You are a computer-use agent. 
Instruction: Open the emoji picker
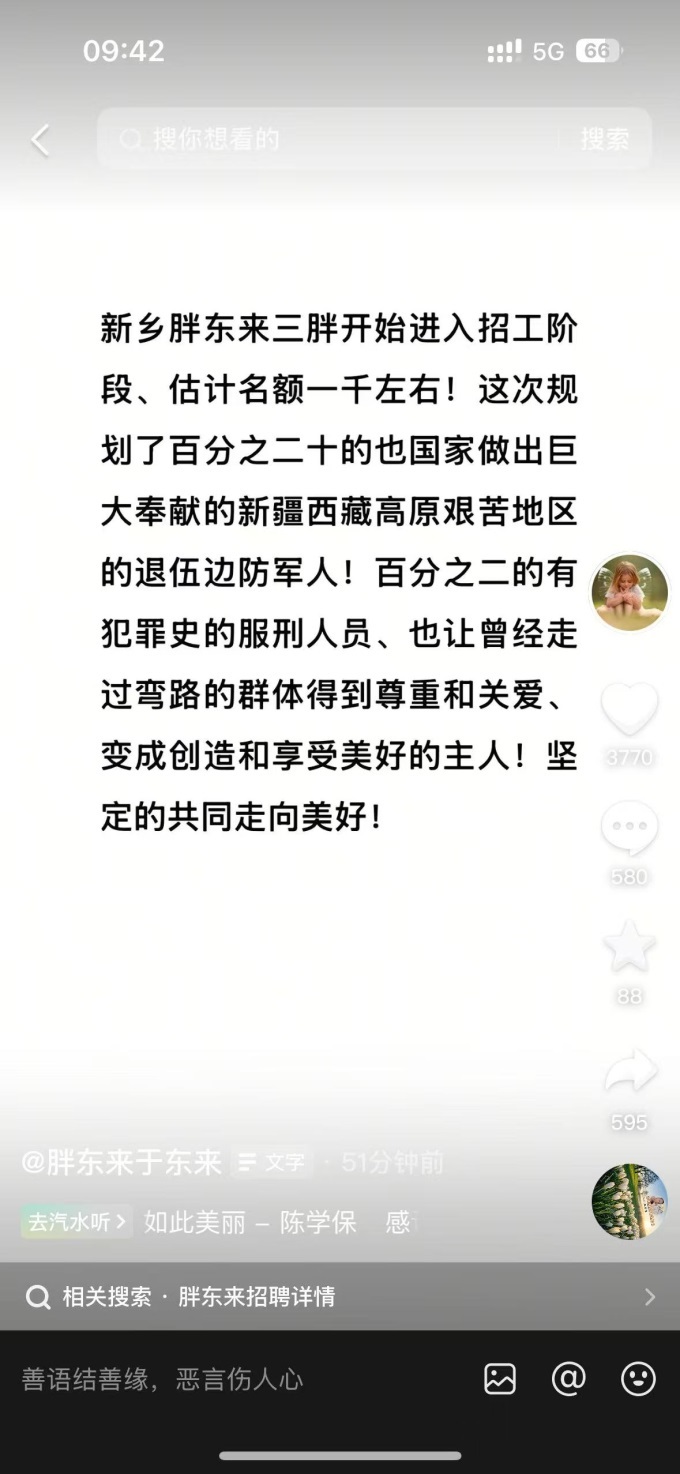tap(638, 1380)
